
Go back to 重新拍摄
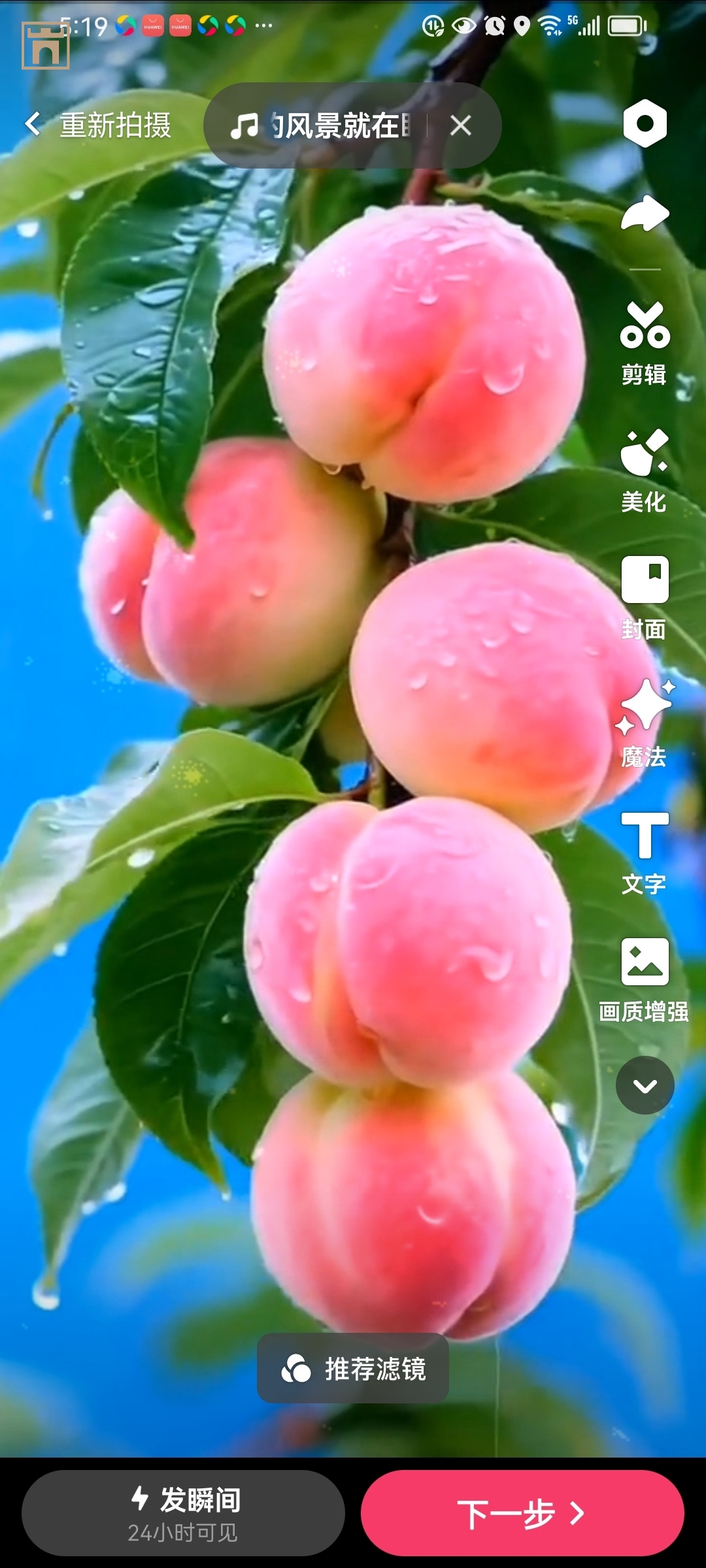click(x=98, y=125)
